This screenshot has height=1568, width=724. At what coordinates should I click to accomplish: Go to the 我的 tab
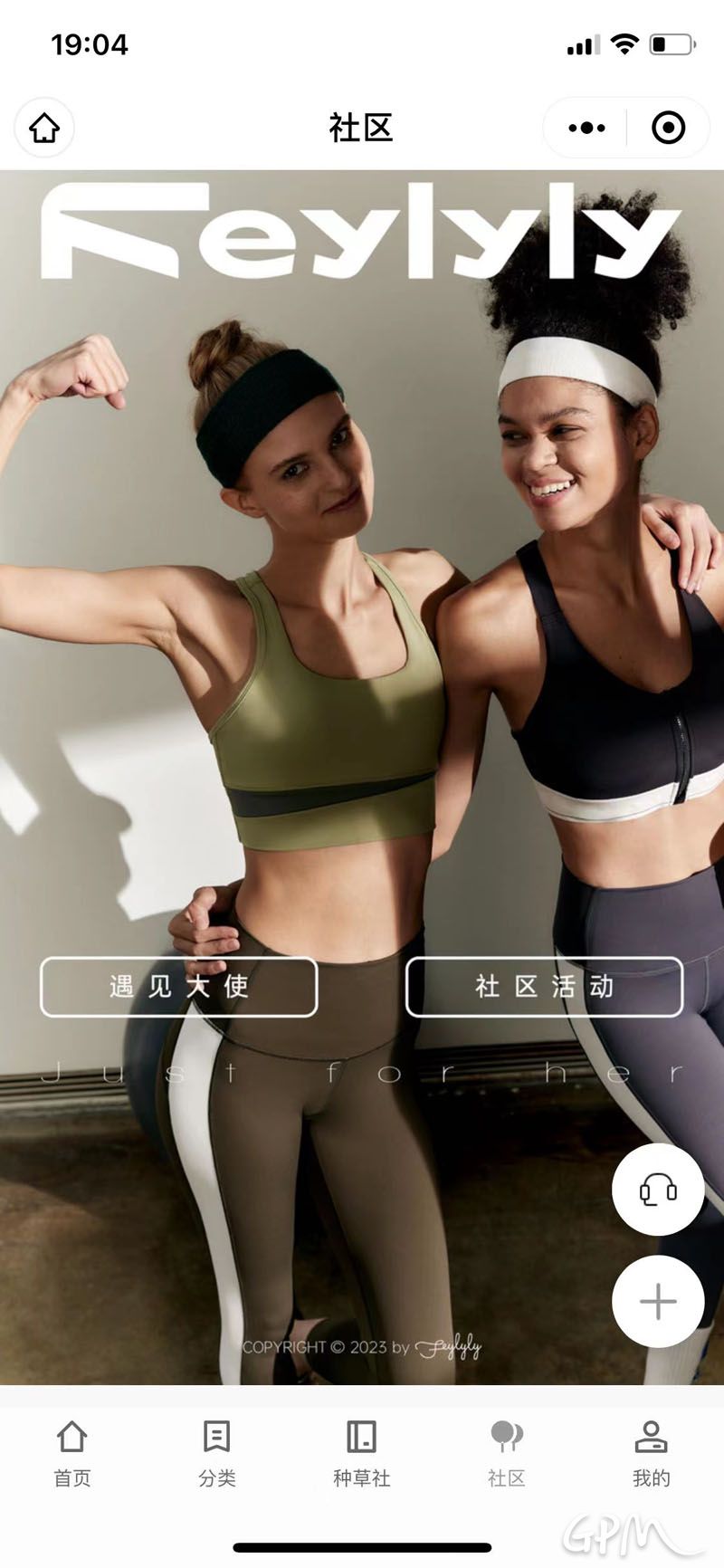pos(651,1453)
